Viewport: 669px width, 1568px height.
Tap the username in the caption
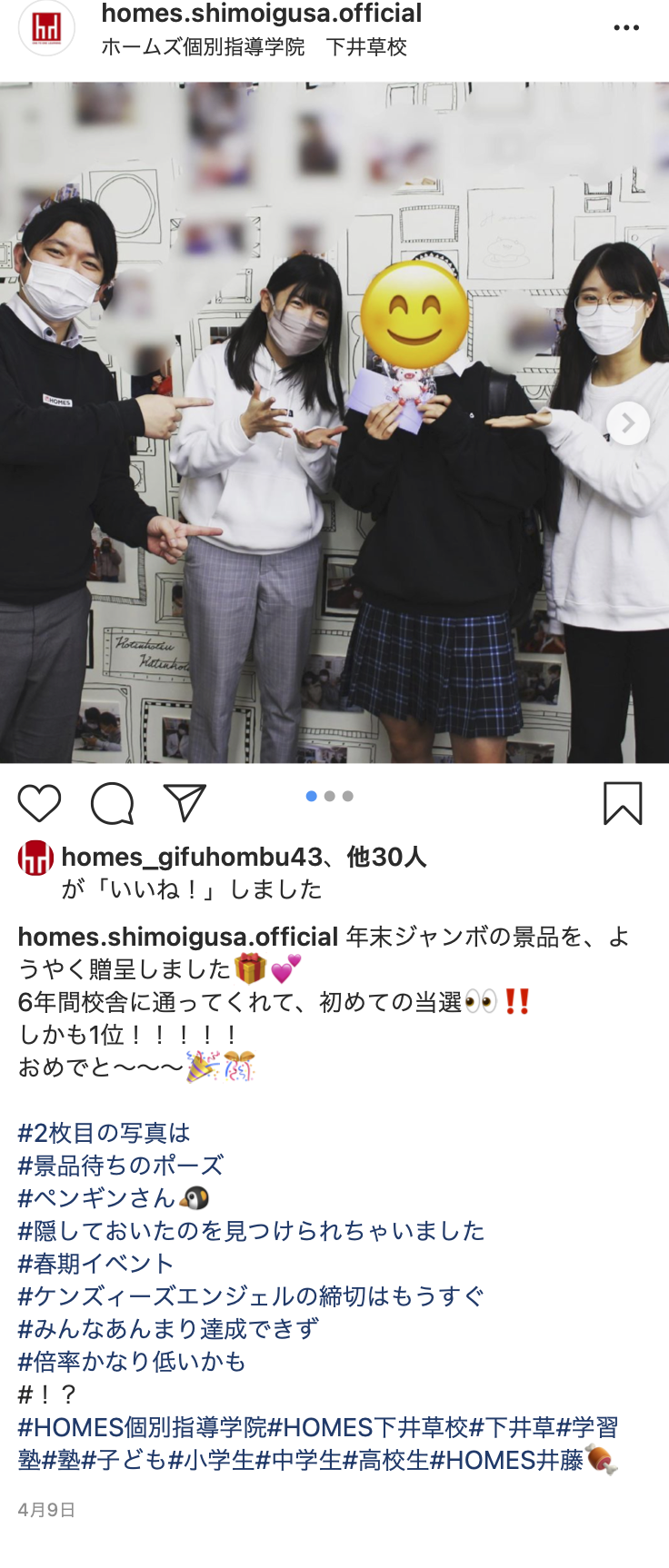pos(178,937)
